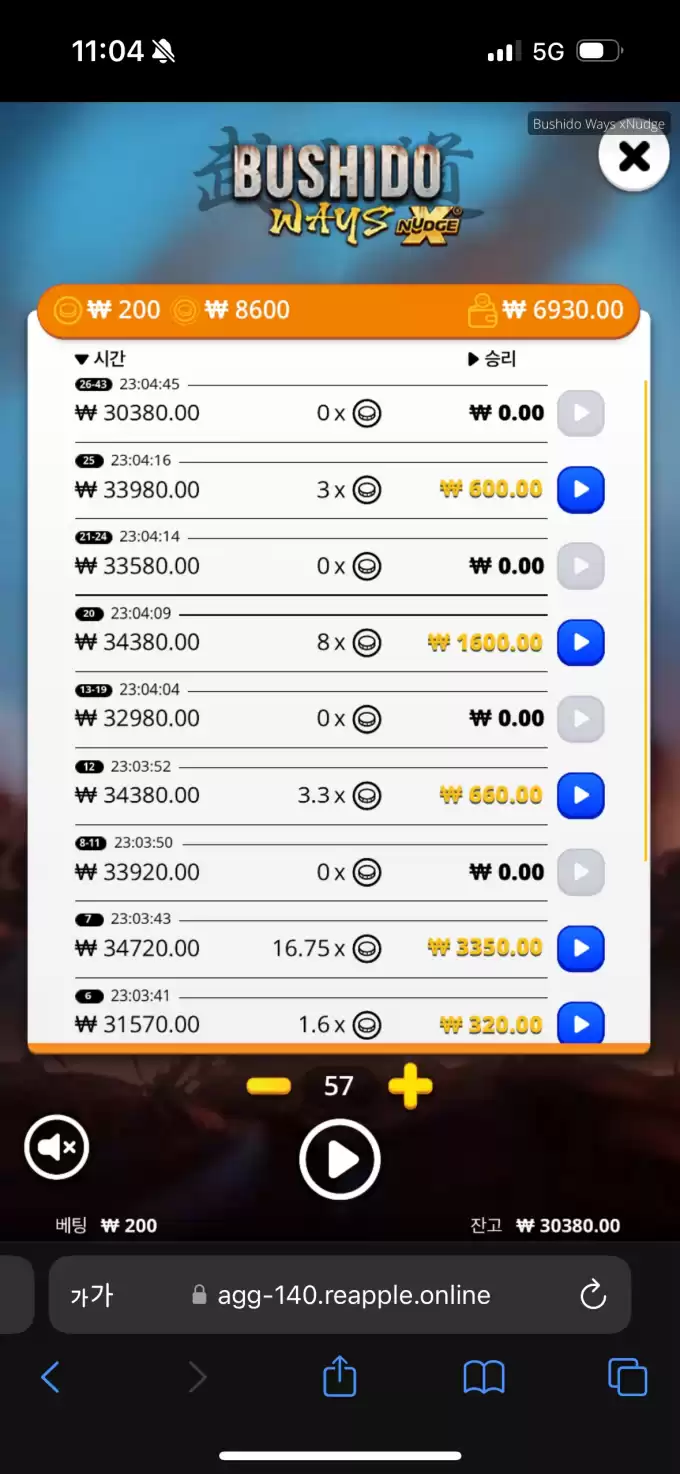This screenshot has width=680, height=1474.
Task: Increase the count with the plus button
Action: [409, 1086]
